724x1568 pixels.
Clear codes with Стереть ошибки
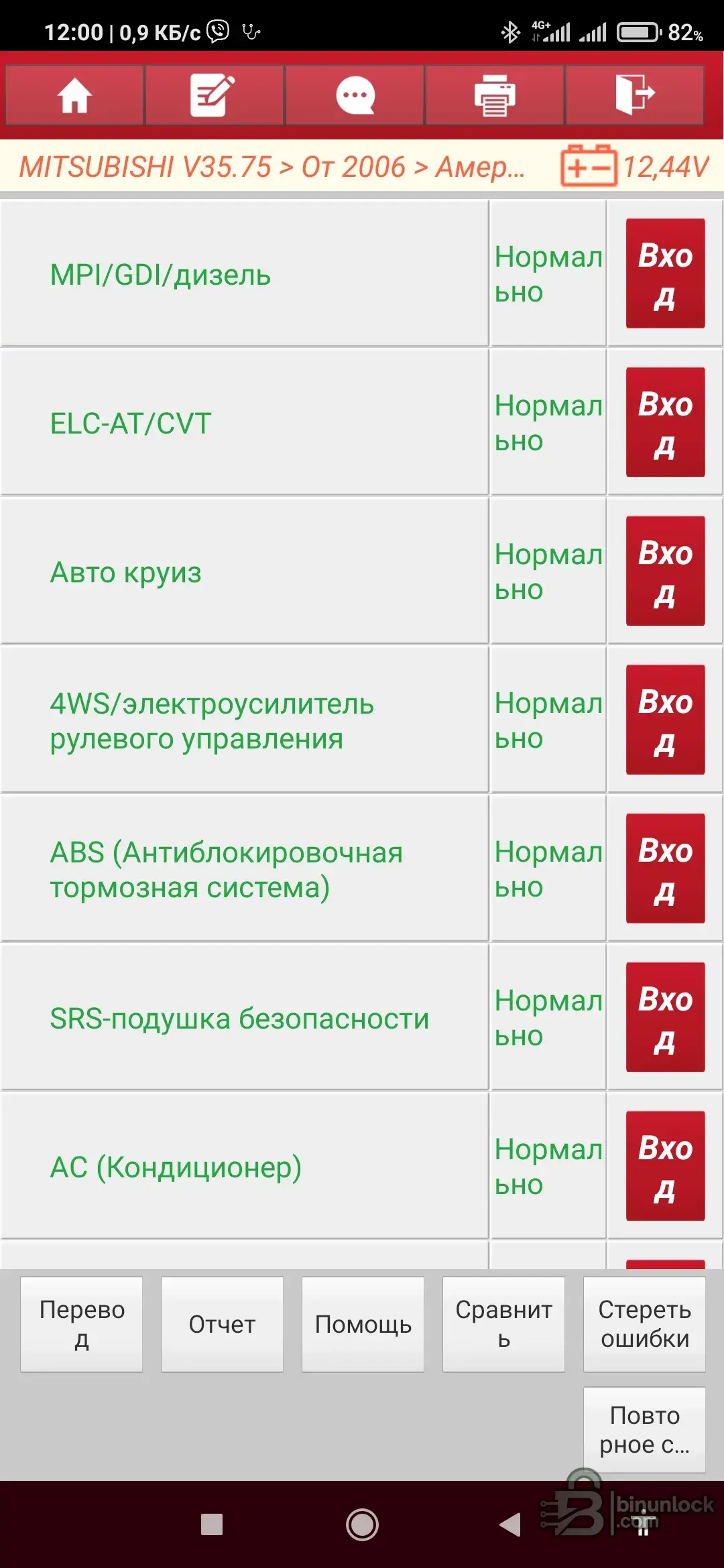(644, 1324)
